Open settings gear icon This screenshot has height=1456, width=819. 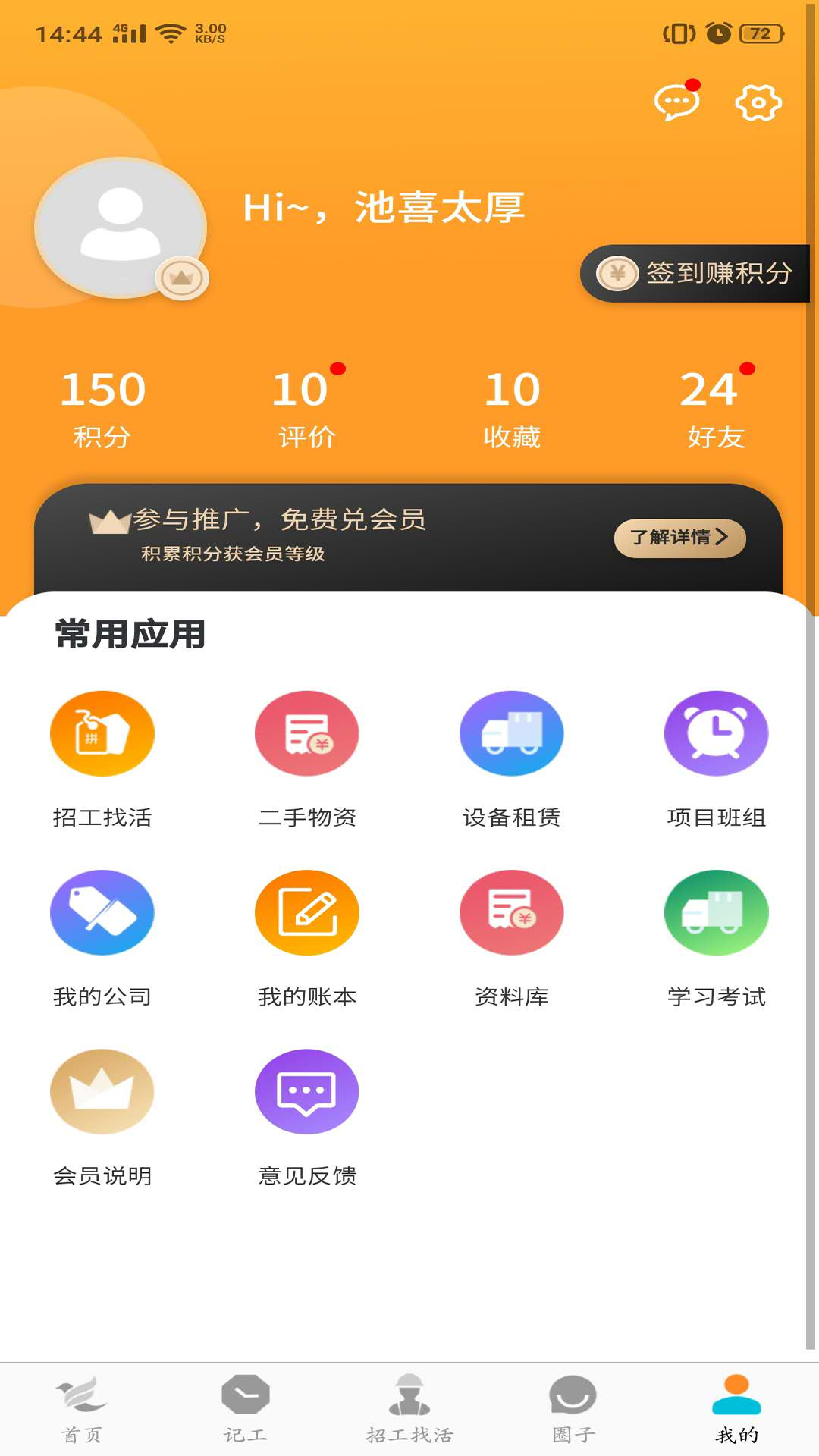[758, 102]
